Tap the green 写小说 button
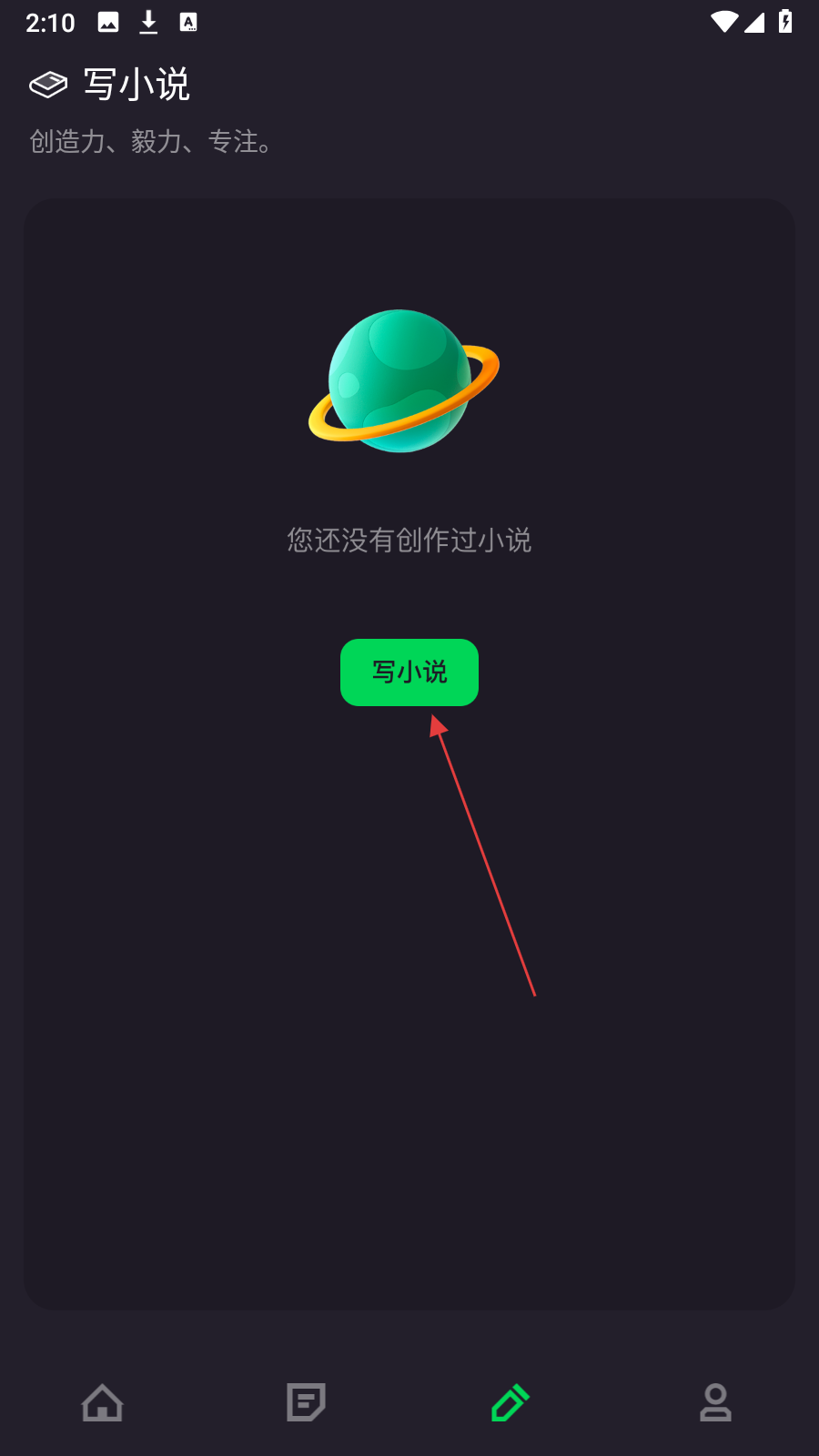 (x=409, y=672)
